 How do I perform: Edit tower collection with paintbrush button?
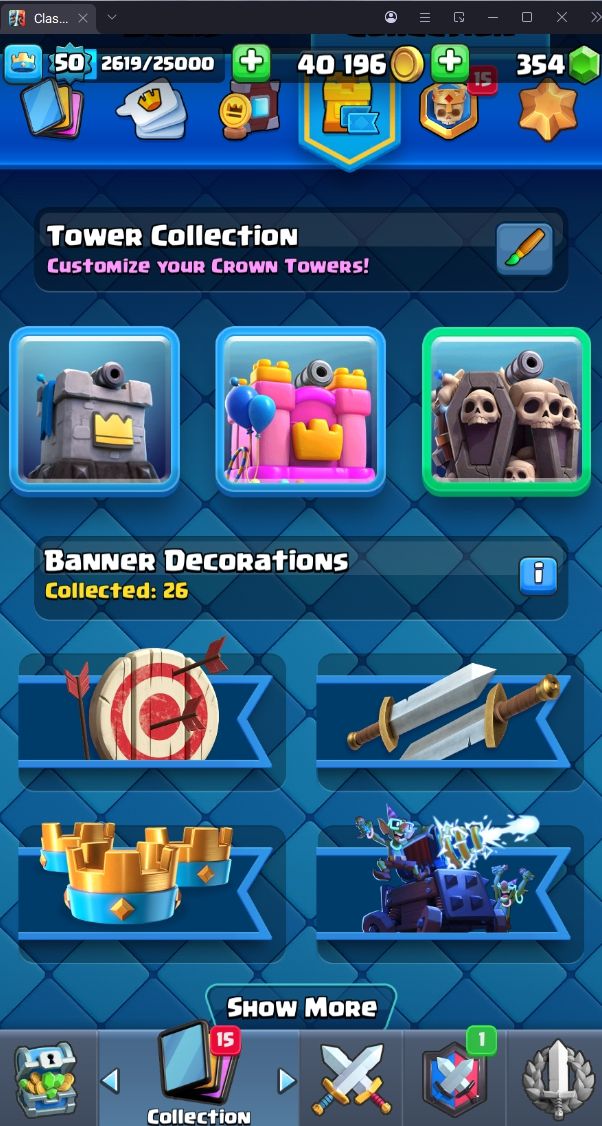(x=524, y=250)
